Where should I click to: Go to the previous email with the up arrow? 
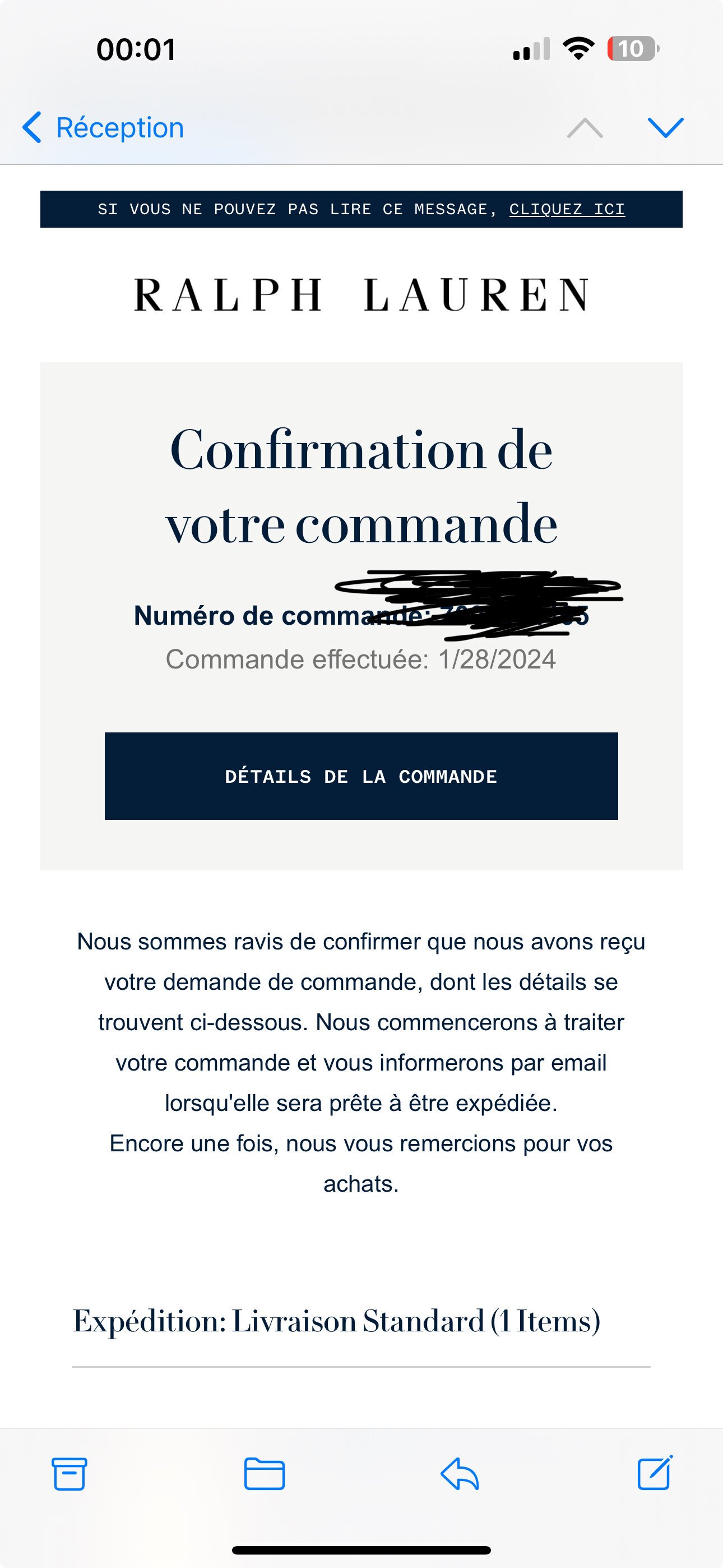coord(585,128)
